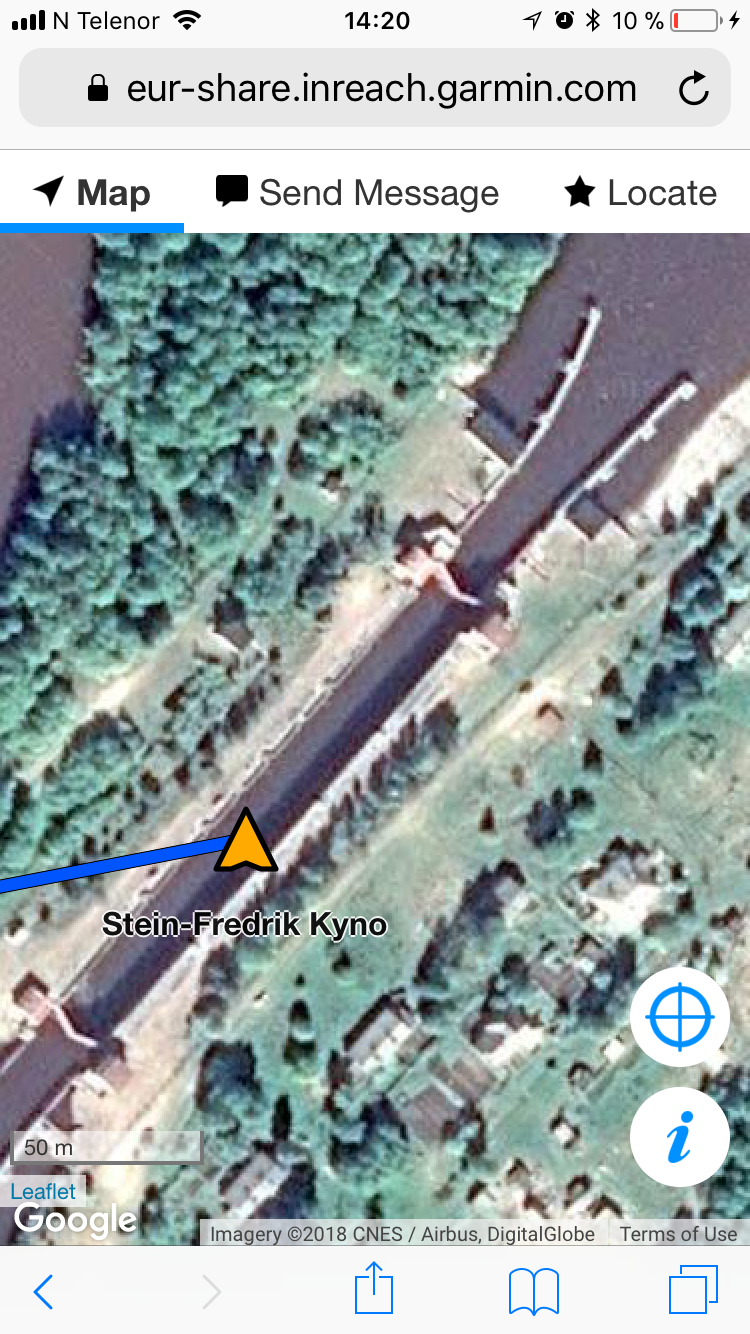This screenshot has width=750, height=1334.
Task: Open the blue info button
Action: click(x=680, y=1138)
